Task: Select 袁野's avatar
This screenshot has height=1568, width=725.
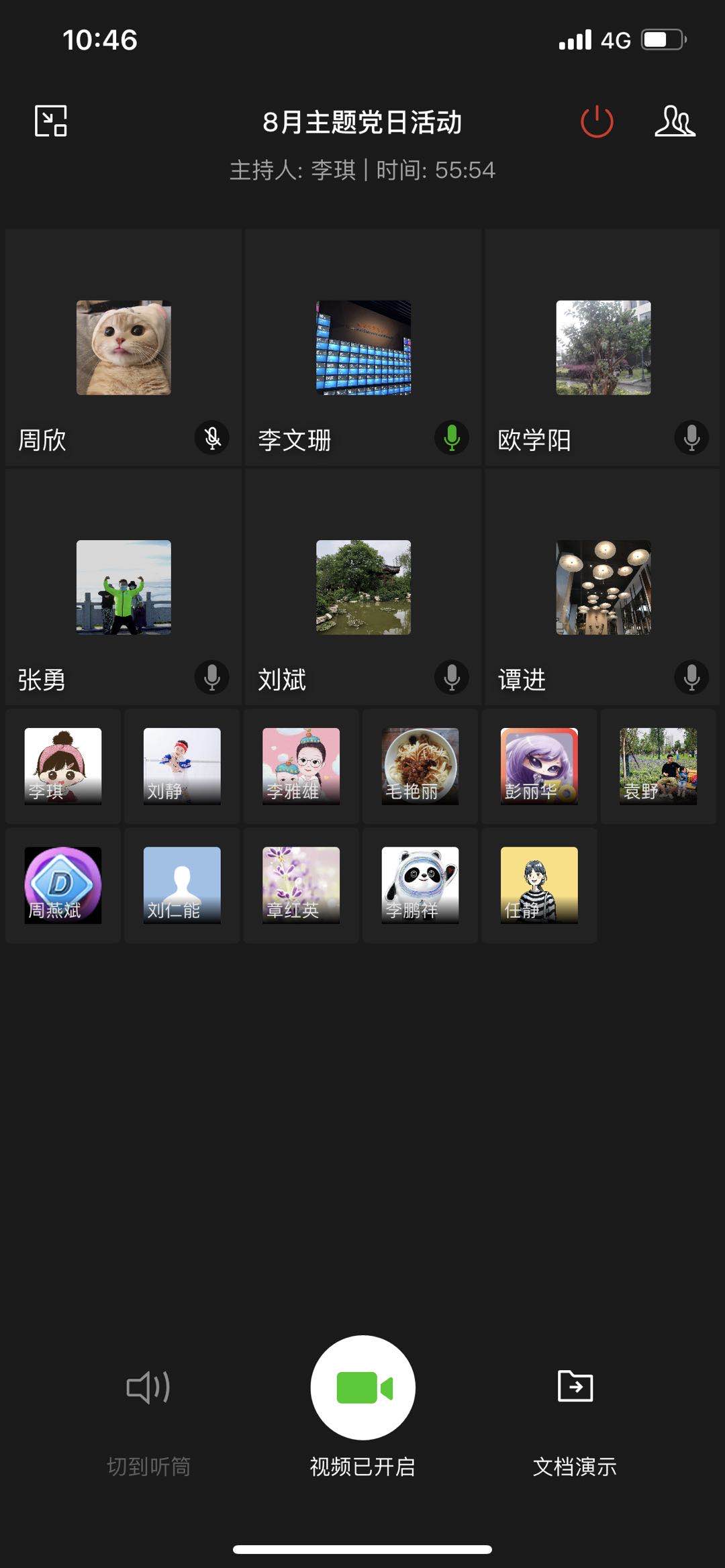Action: (x=658, y=766)
